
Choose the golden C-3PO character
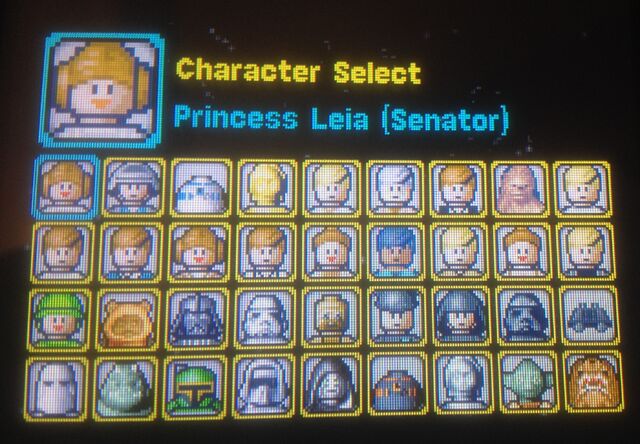pyautogui.click(x=267, y=187)
